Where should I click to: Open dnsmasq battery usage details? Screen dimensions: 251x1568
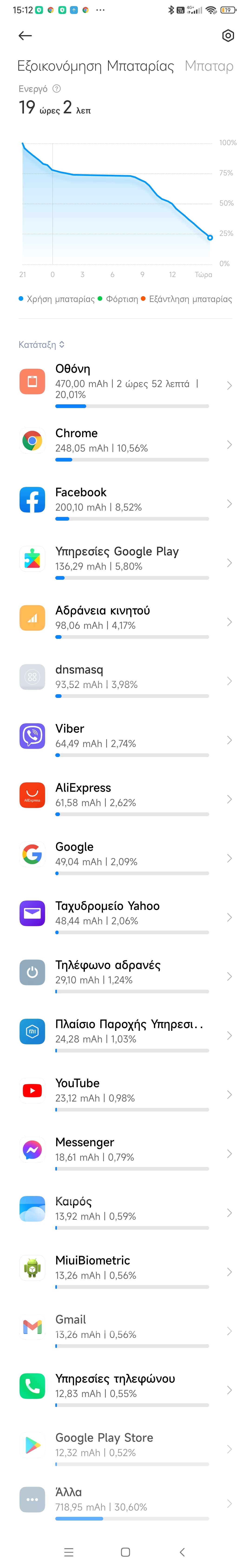point(125,680)
